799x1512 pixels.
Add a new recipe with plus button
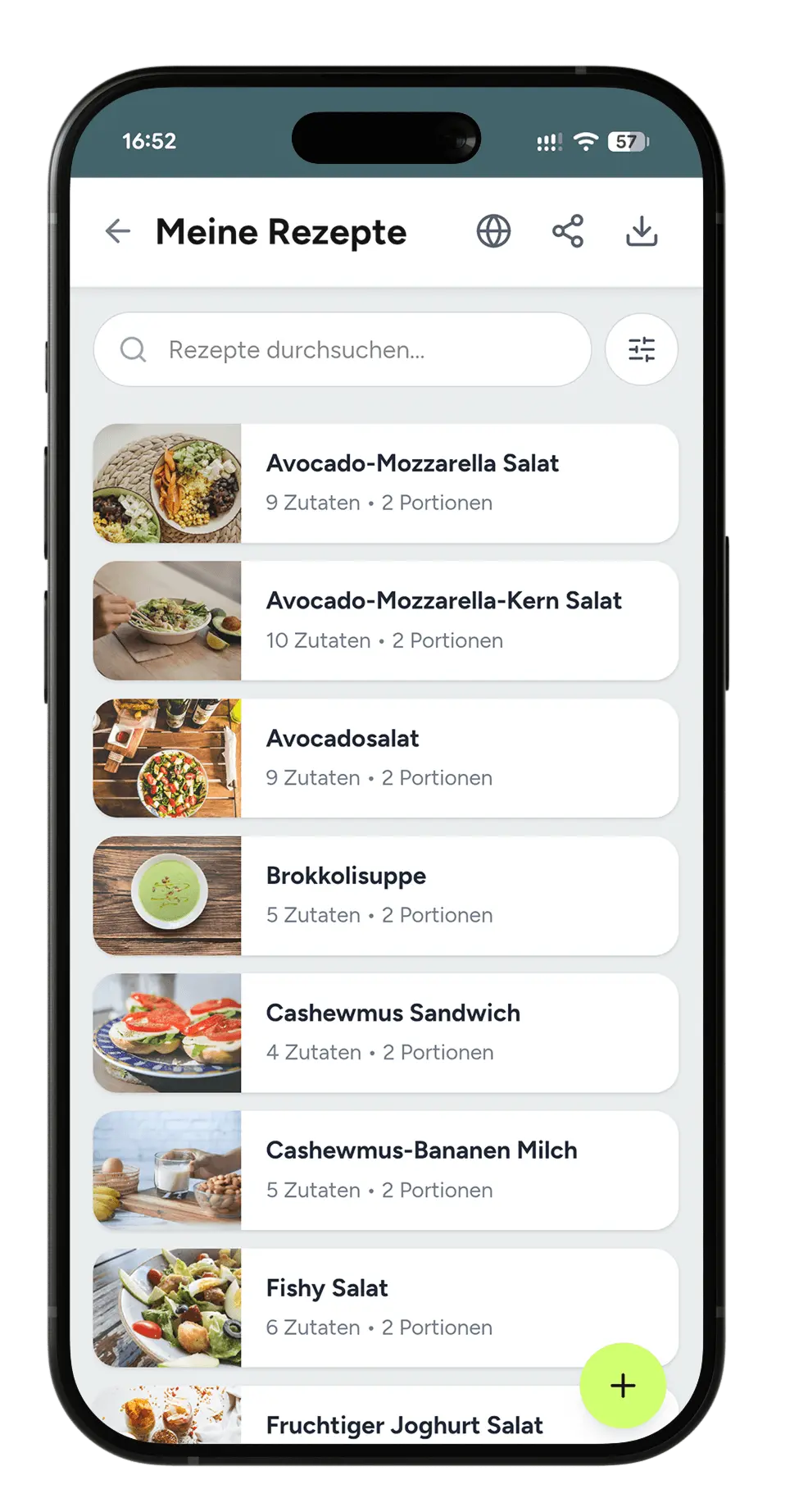[x=623, y=1386]
